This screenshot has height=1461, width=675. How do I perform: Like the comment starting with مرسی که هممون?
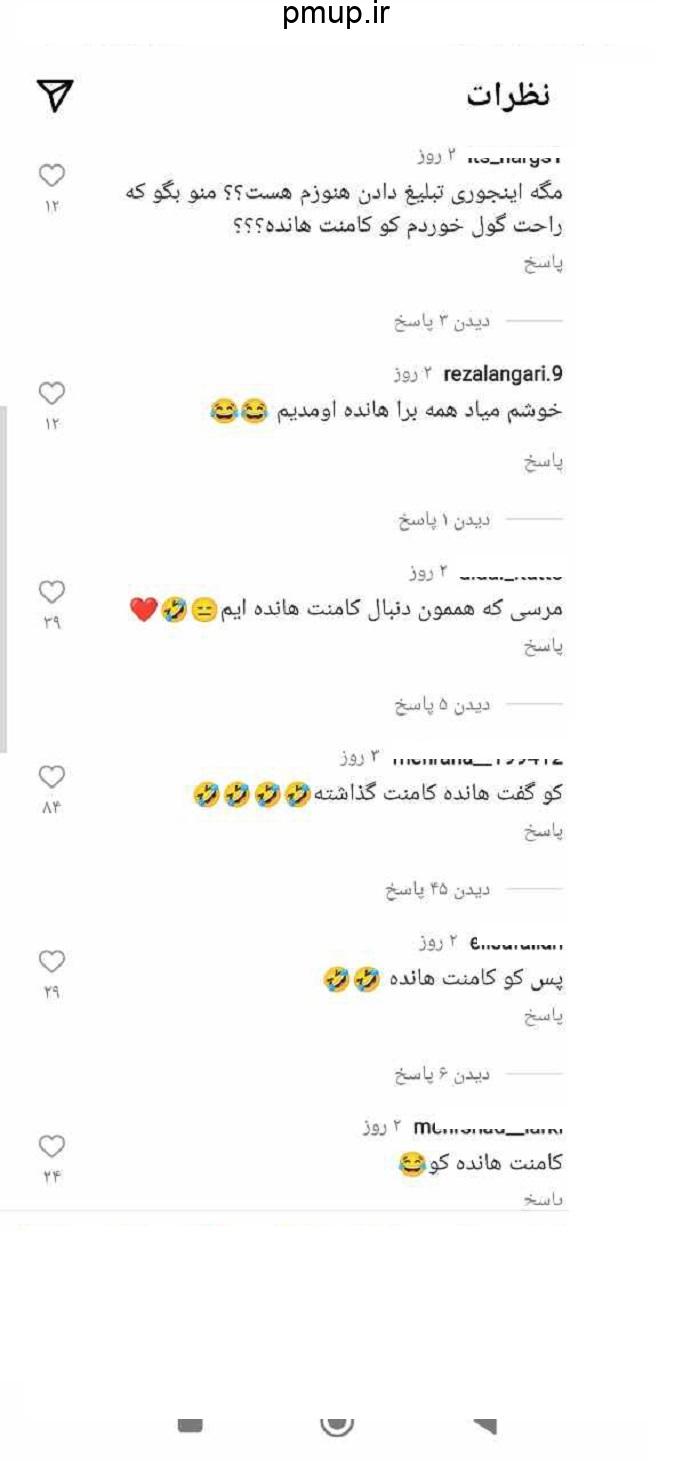point(52,591)
